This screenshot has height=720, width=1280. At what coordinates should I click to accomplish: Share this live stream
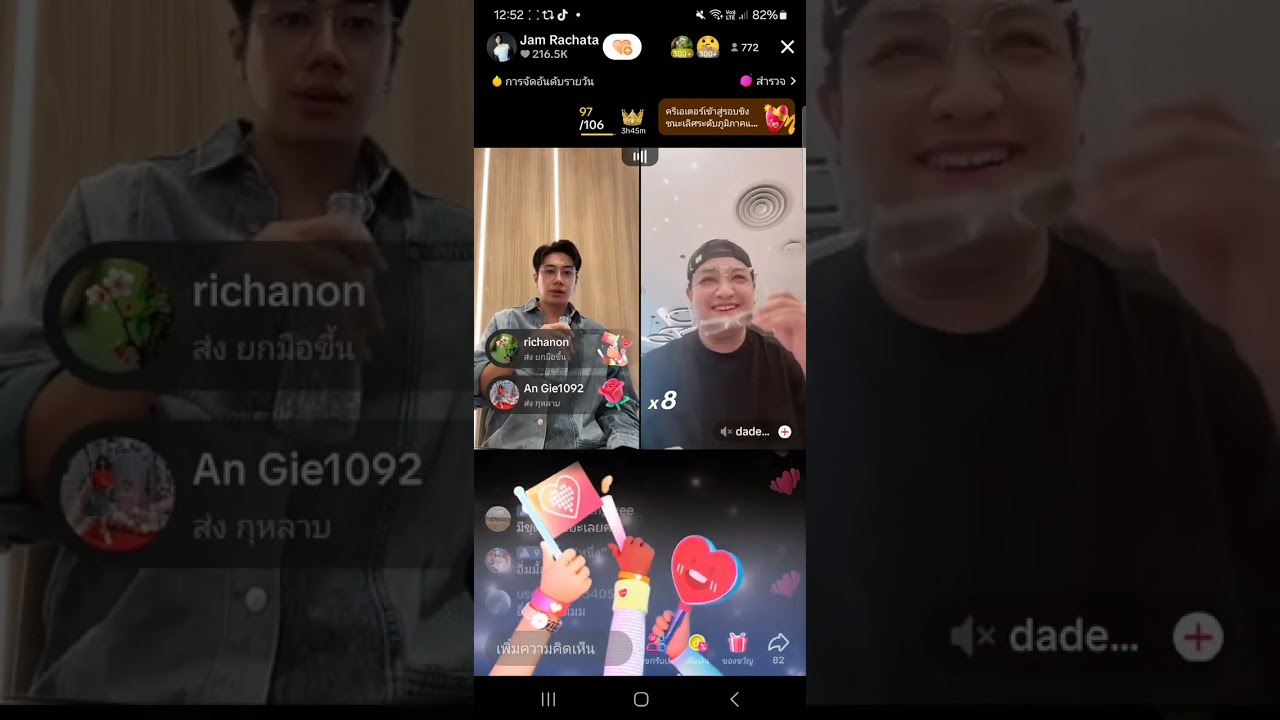(x=778, y=646)
